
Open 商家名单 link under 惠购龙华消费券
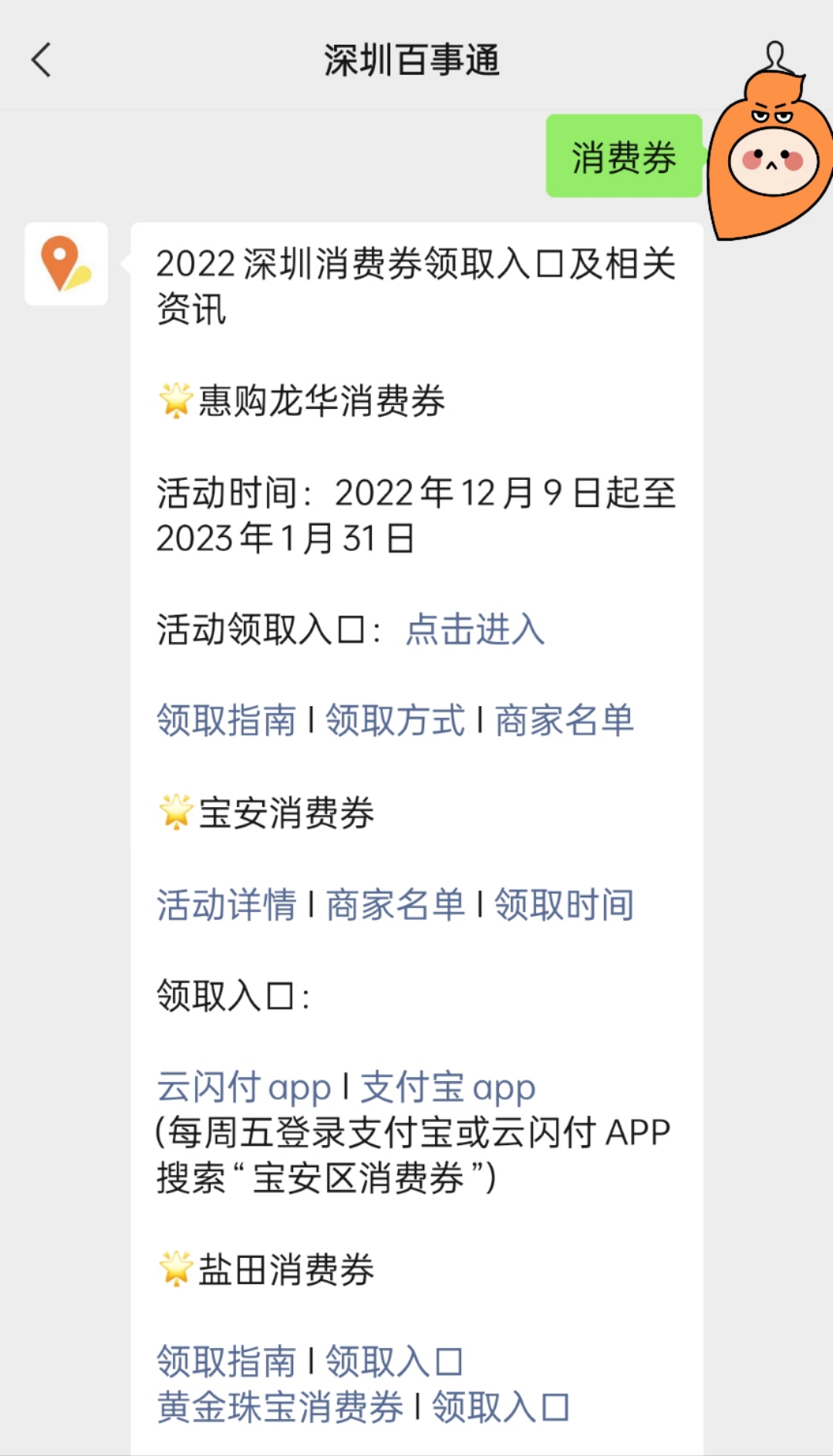coord(564,720)
